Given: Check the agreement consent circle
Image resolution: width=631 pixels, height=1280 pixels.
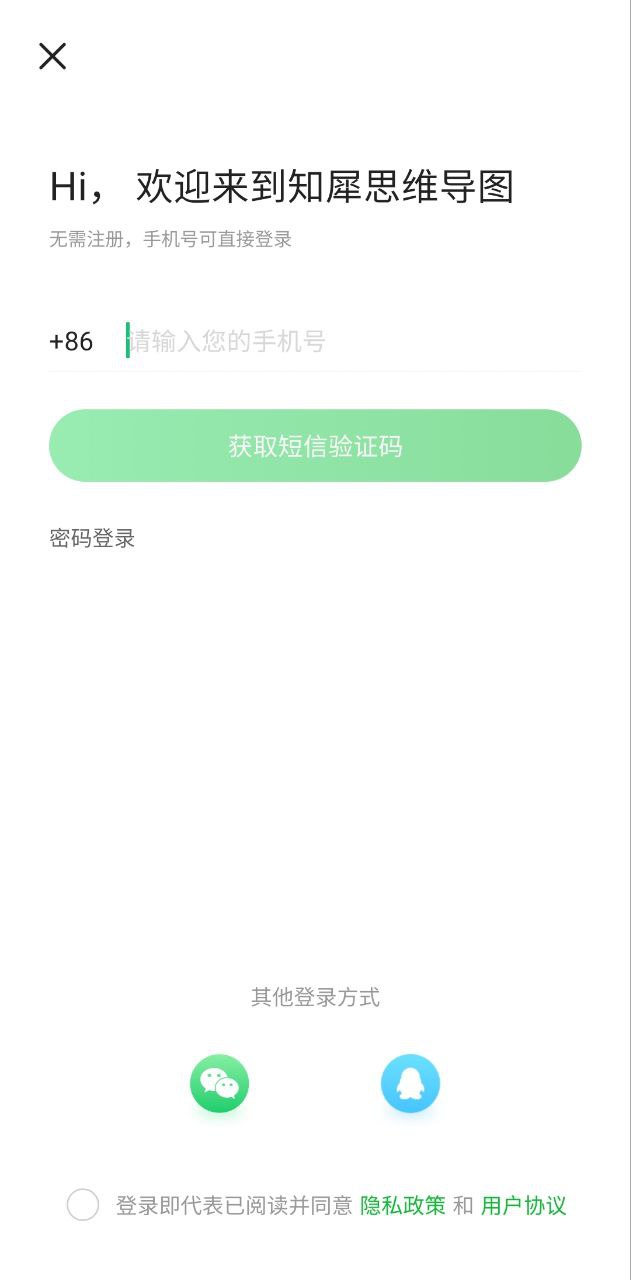Looking at the screenshot, I should (83, 1205).
